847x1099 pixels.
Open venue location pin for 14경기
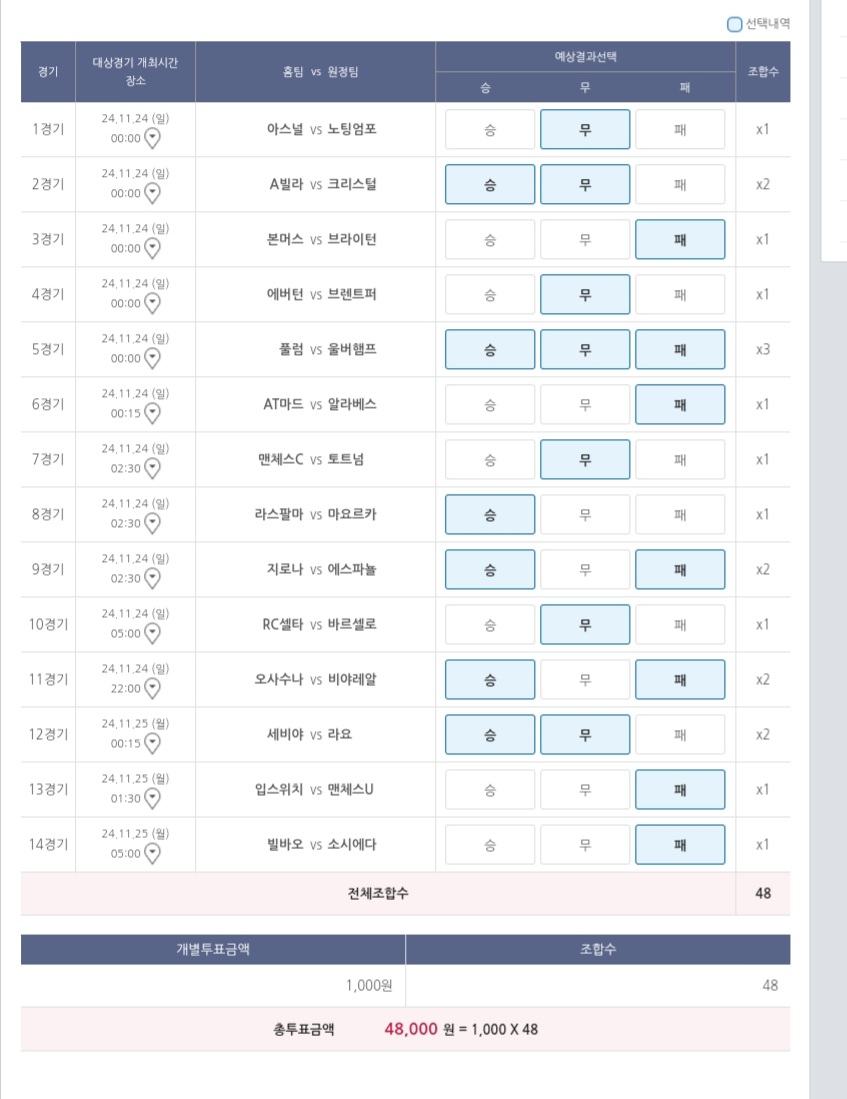tap(152, 853)
